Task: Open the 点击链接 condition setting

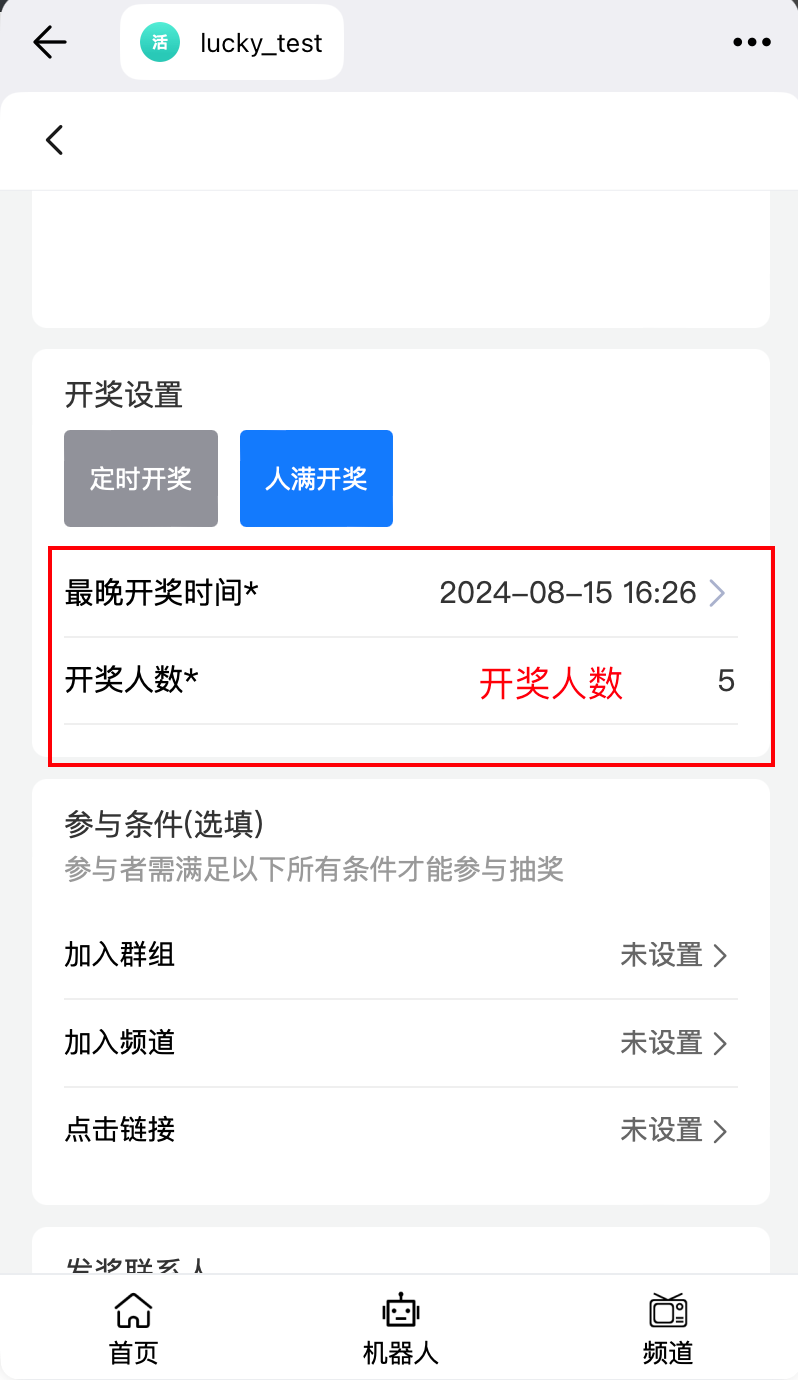Action: [400, 1130]
